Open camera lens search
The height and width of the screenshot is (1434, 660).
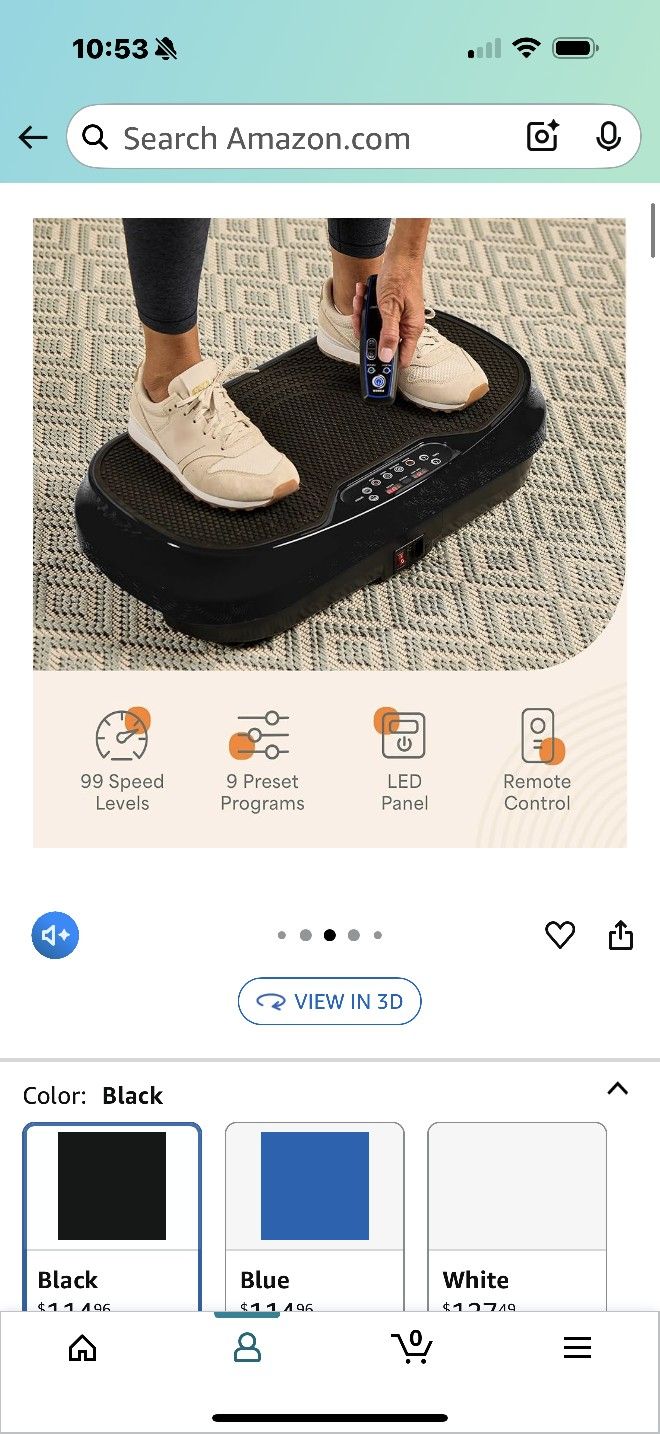[x=542, y=137]
